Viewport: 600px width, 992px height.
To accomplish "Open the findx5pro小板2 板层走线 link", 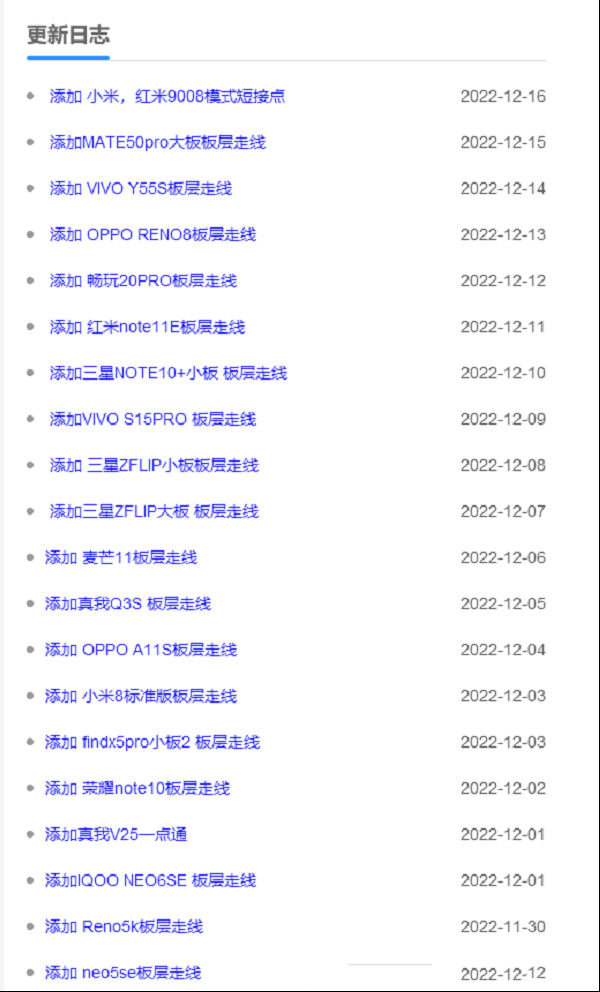I will click(152, 742).
